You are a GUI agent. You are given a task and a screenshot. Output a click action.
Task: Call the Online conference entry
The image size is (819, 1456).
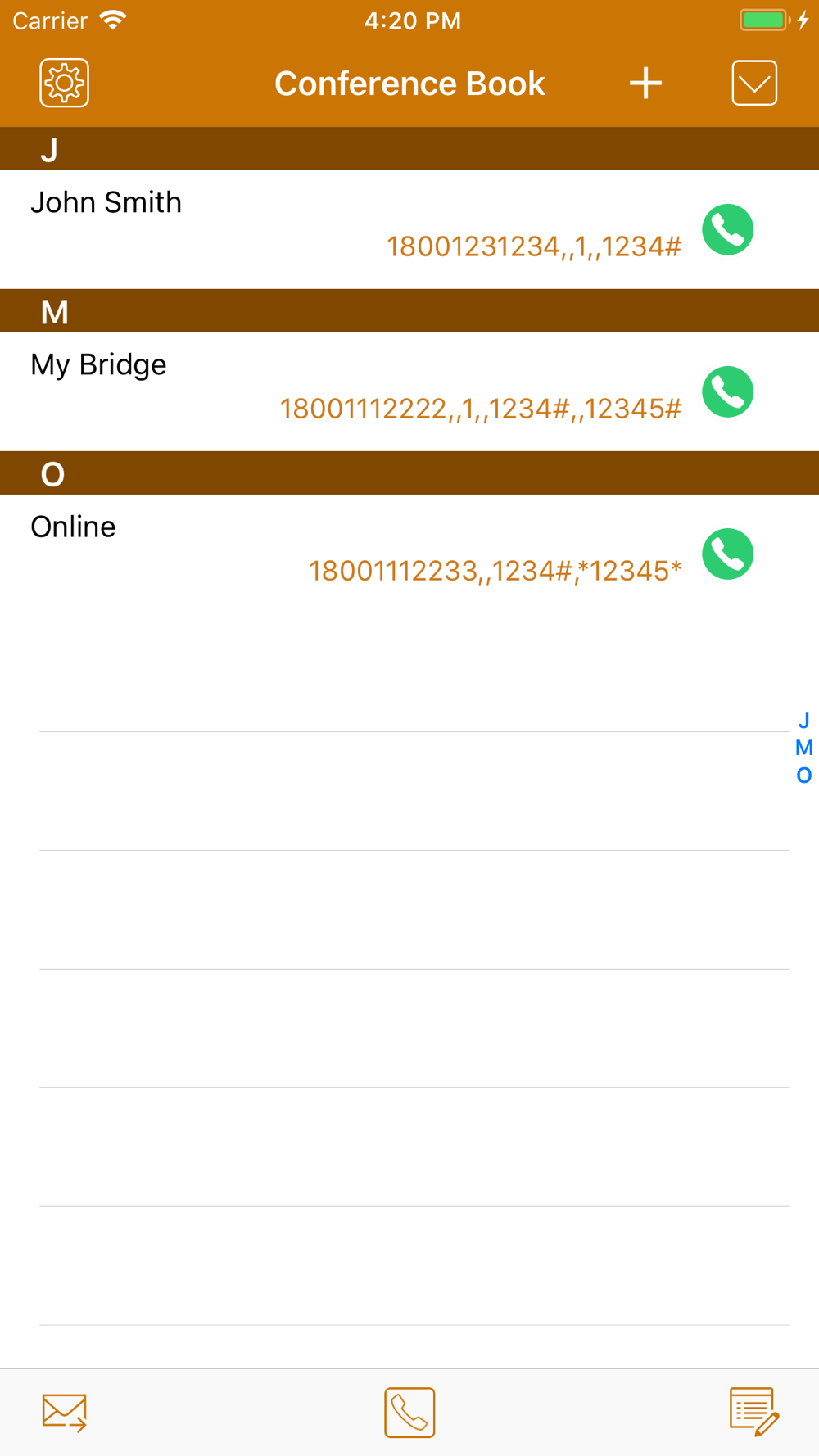728,554
